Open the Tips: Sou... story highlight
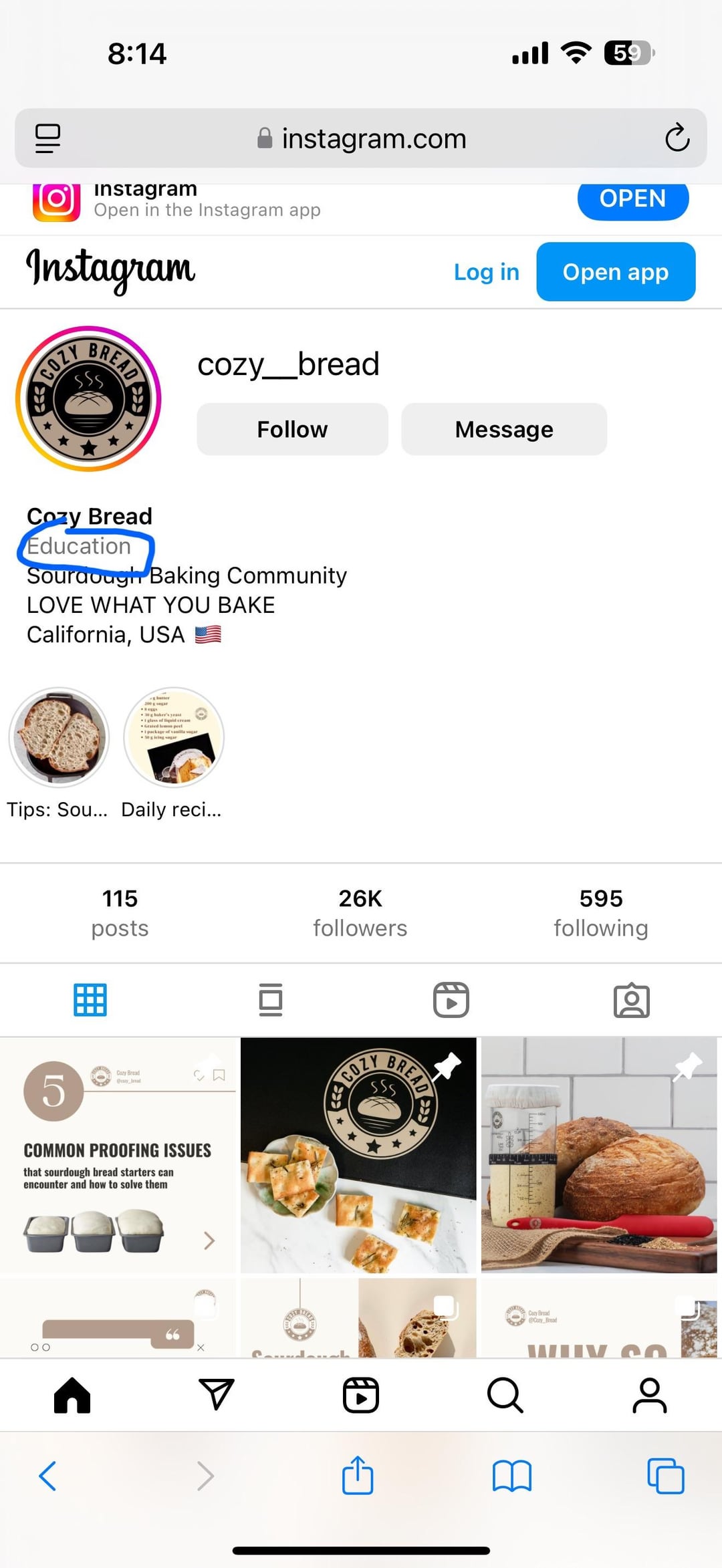 tap(59, 737)
